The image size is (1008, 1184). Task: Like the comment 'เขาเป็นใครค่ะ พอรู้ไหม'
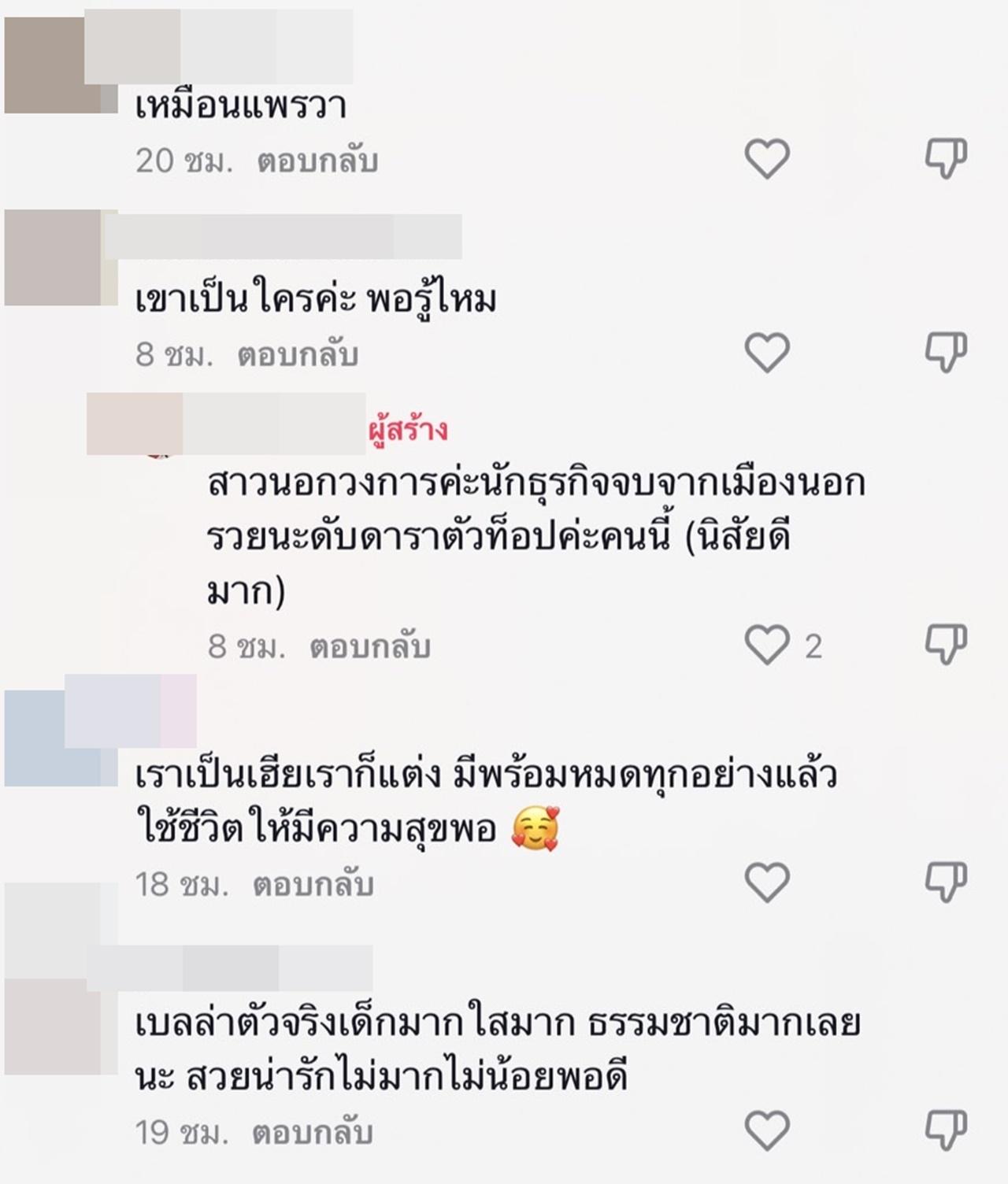click(767, 353)
